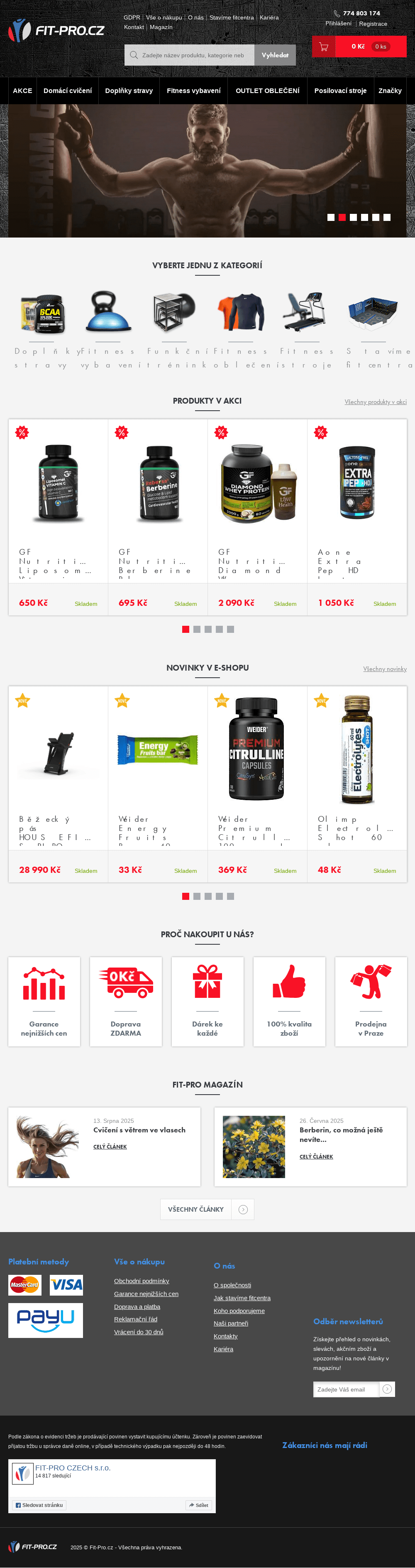Switch to the AKCE menu item
The width and height of the screenshot is (415, 1568).
tap(22, 91)
